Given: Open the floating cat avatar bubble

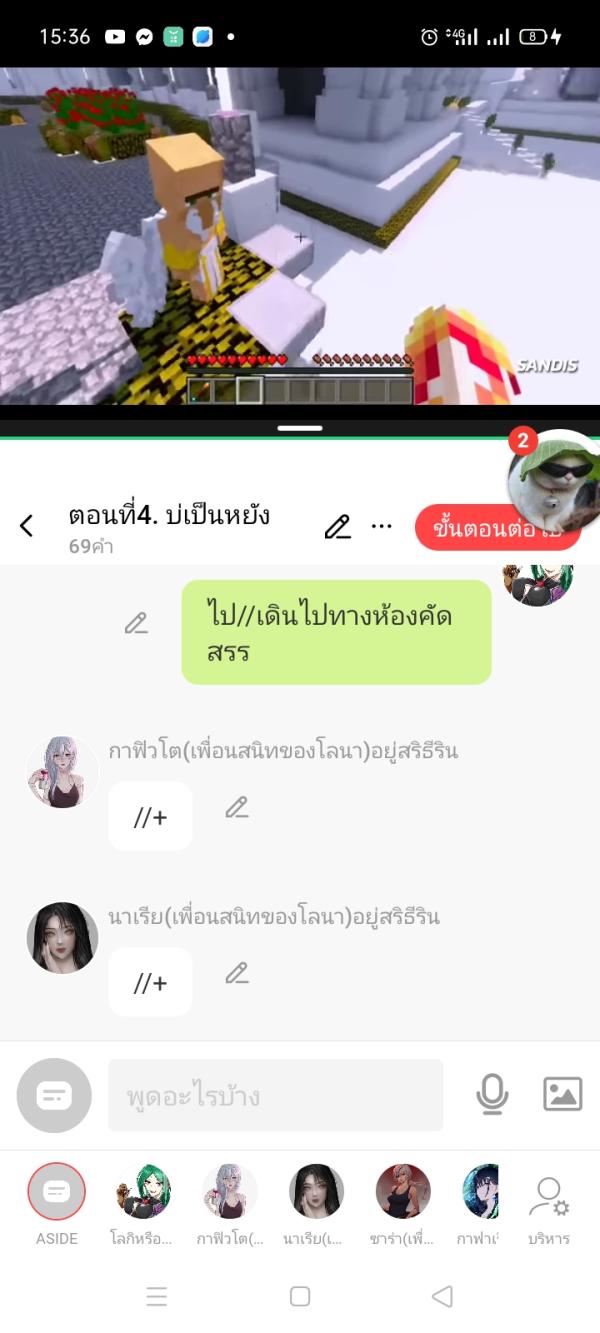Looking at the screenshot, I should pos(552,481).
